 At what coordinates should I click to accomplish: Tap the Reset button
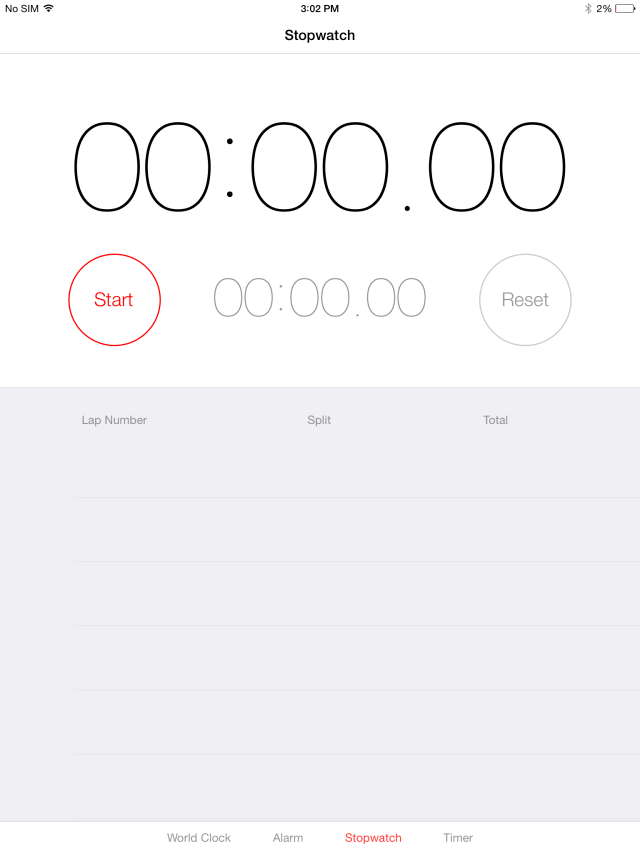click(x=525, y=300)
